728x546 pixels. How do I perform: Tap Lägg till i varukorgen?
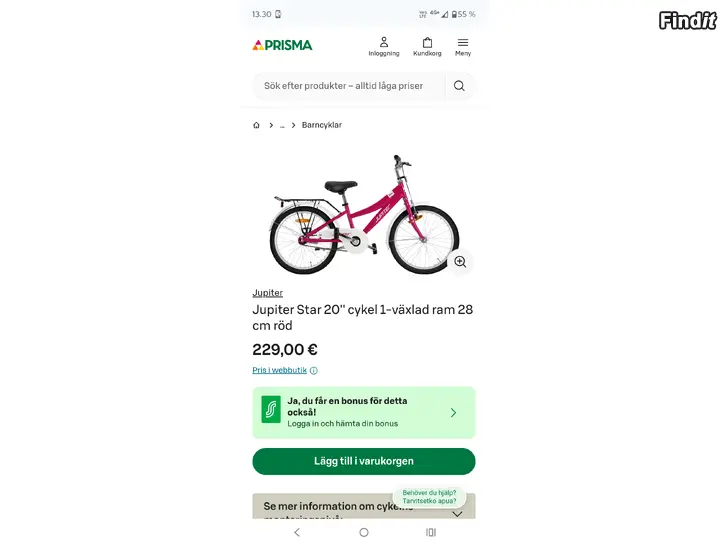tap(364, 461)
